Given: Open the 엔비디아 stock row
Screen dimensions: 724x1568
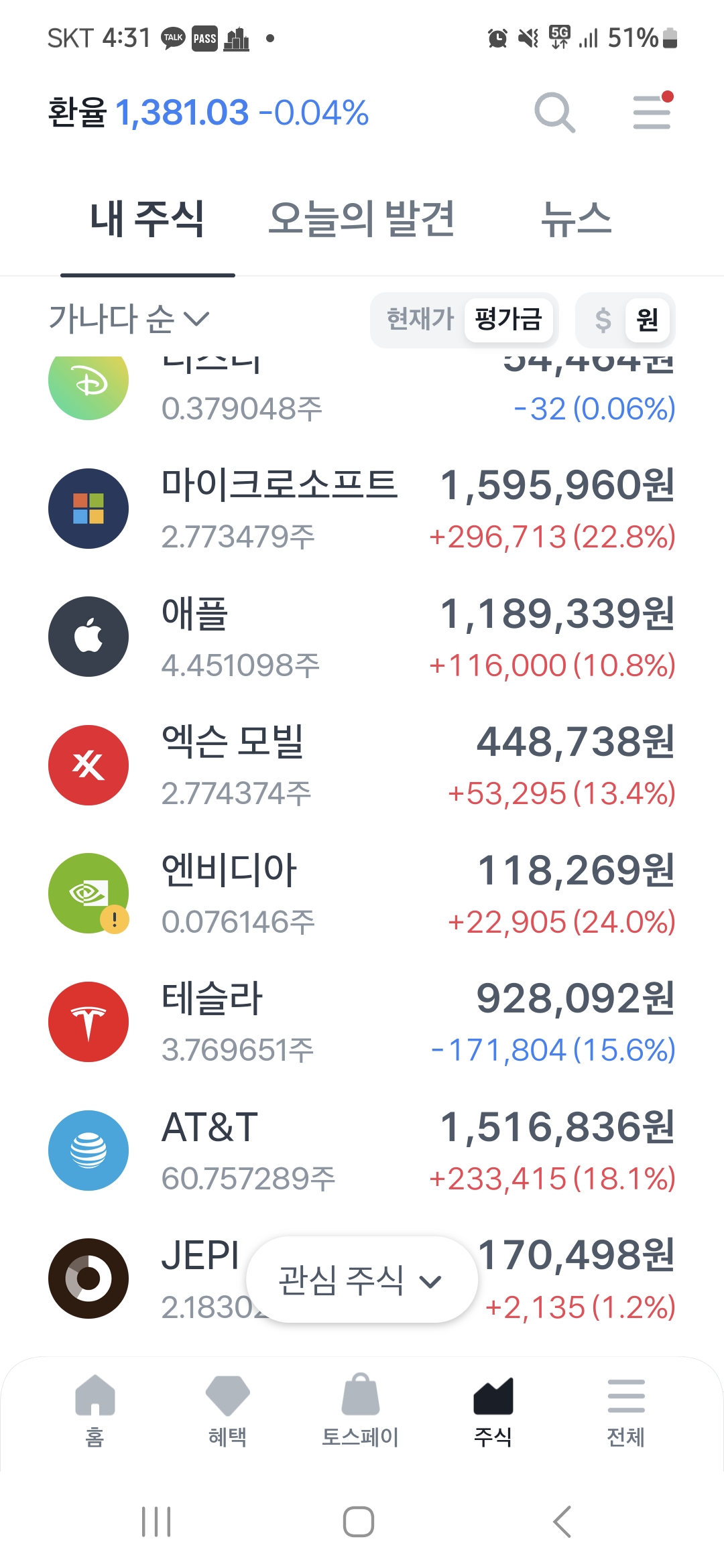Looking at the screenshot, I should [x=362, y=894].
